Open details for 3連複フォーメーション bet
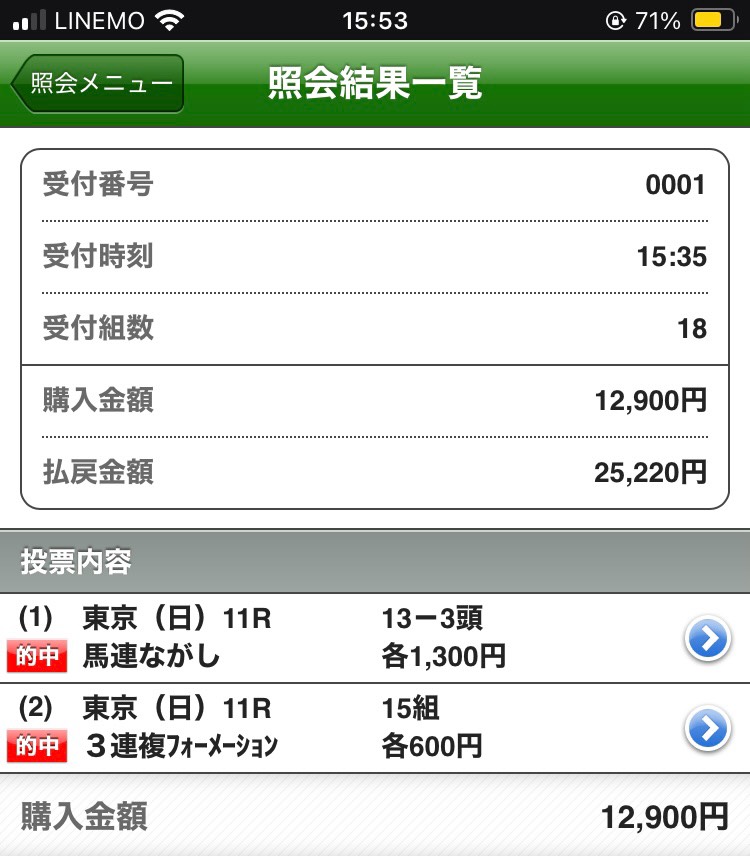750x856 pixels. [708, 729]
